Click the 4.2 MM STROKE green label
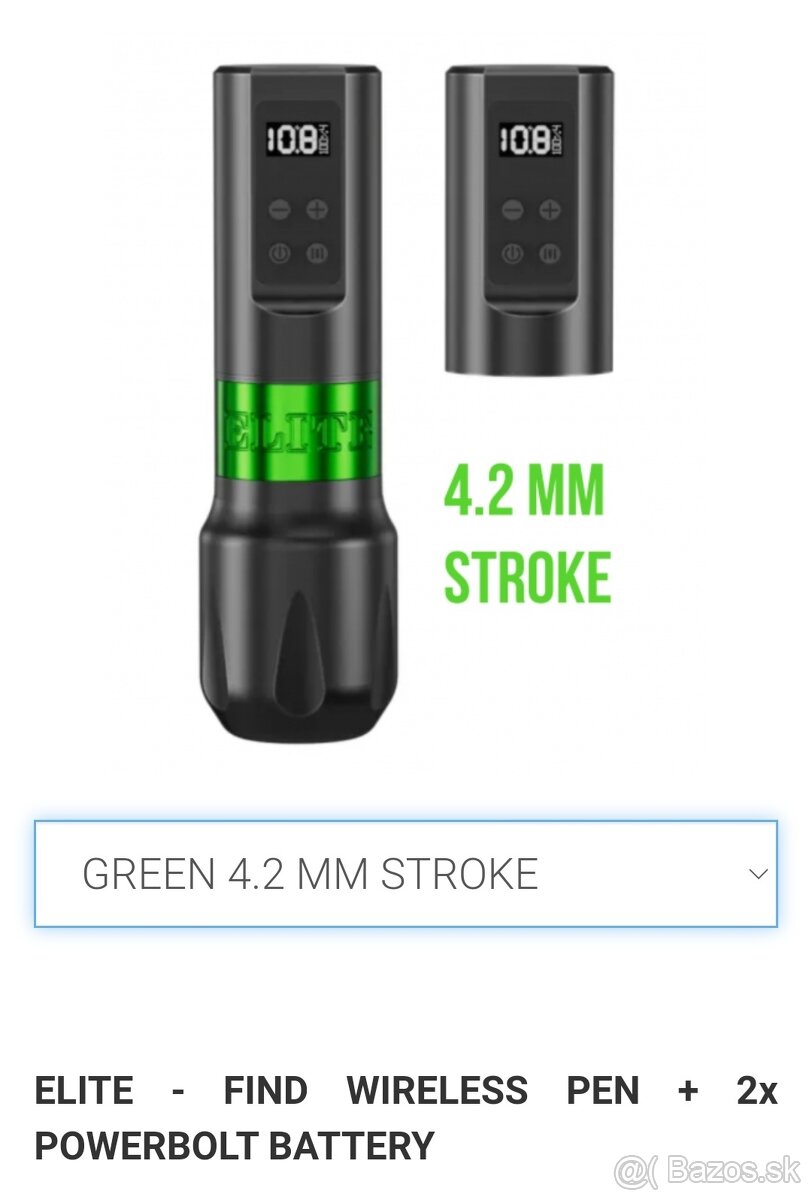 tap(529, 532)
